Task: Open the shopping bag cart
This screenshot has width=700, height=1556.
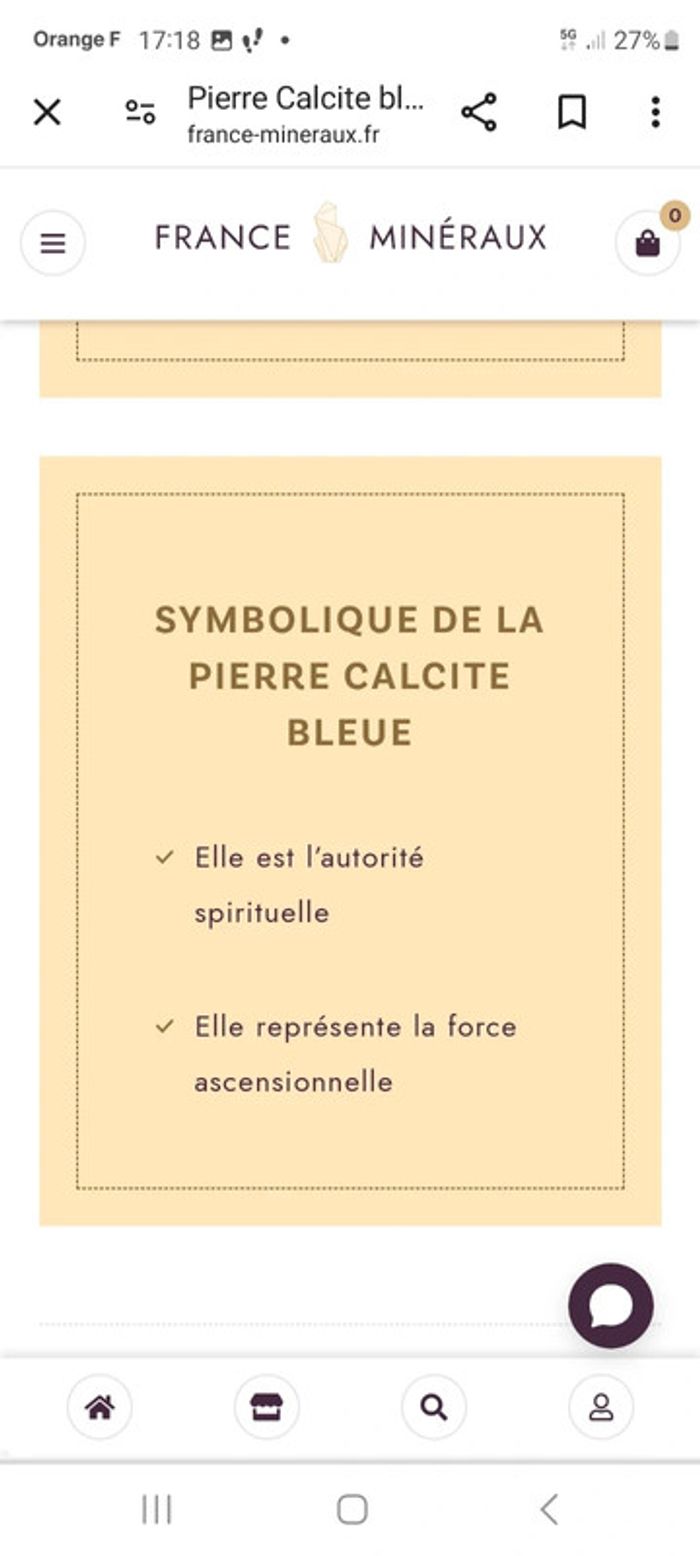Action: pos(647,243)
